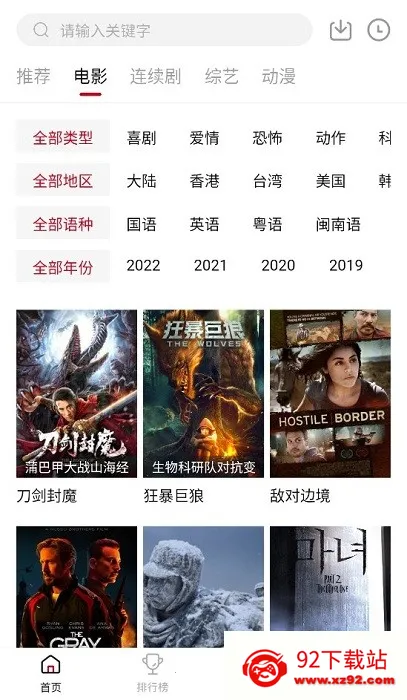Select 粤语 language filter
The width and height of the screenshot is (407, 700).
coord(267,224)
